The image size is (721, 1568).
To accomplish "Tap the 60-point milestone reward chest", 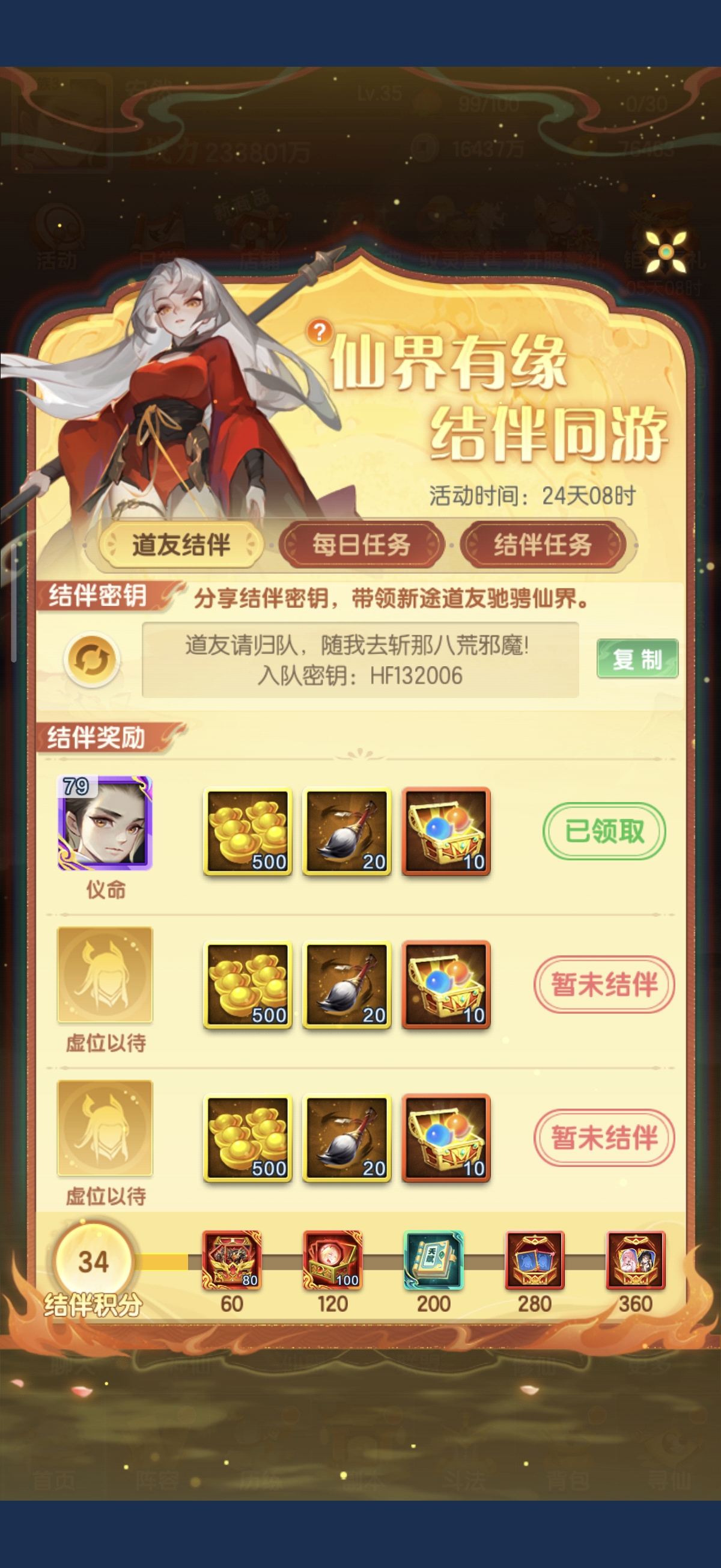I will point(232,1260).
